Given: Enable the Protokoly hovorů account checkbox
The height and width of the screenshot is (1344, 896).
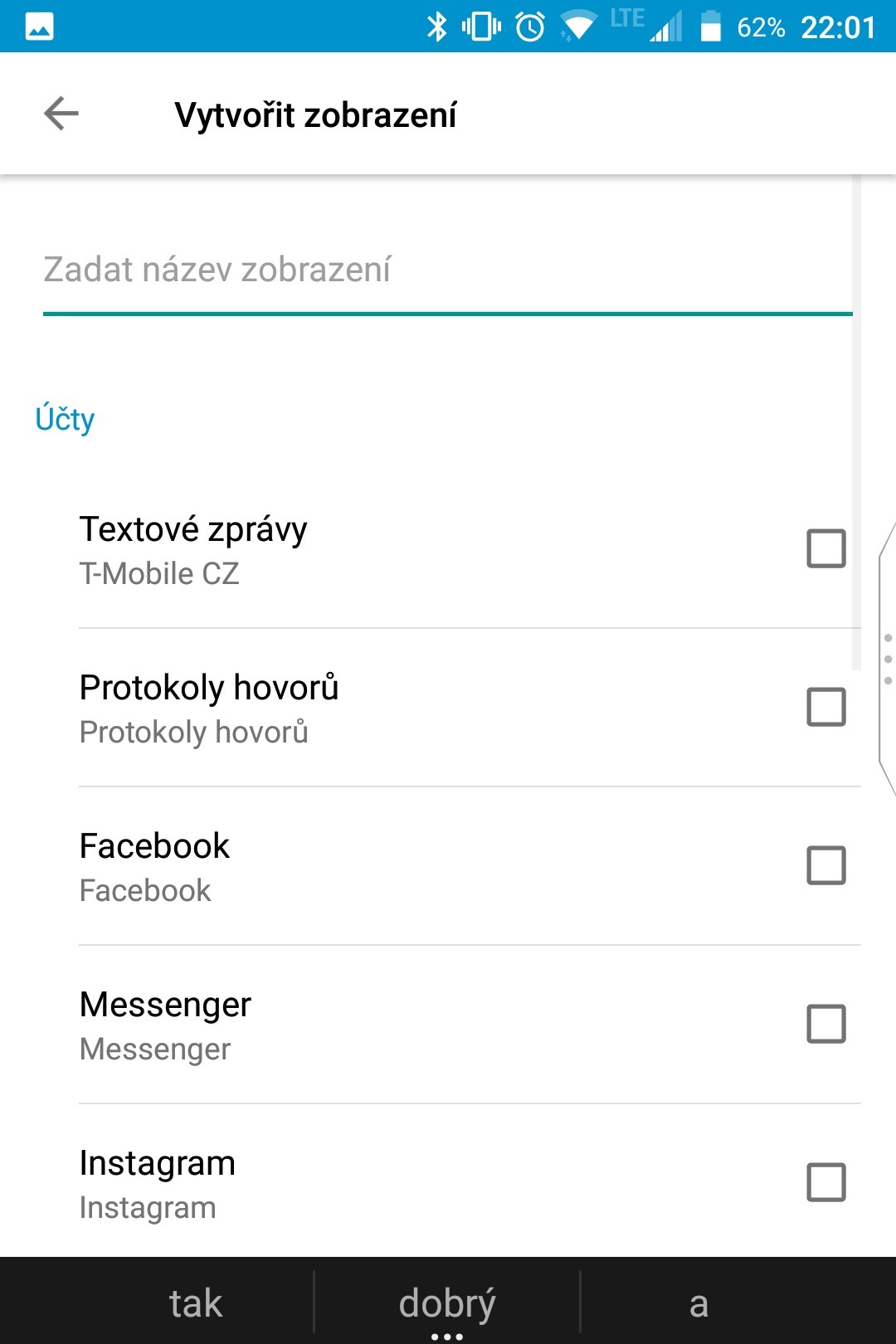Looking at the screenshot, I should coord(825,708).
